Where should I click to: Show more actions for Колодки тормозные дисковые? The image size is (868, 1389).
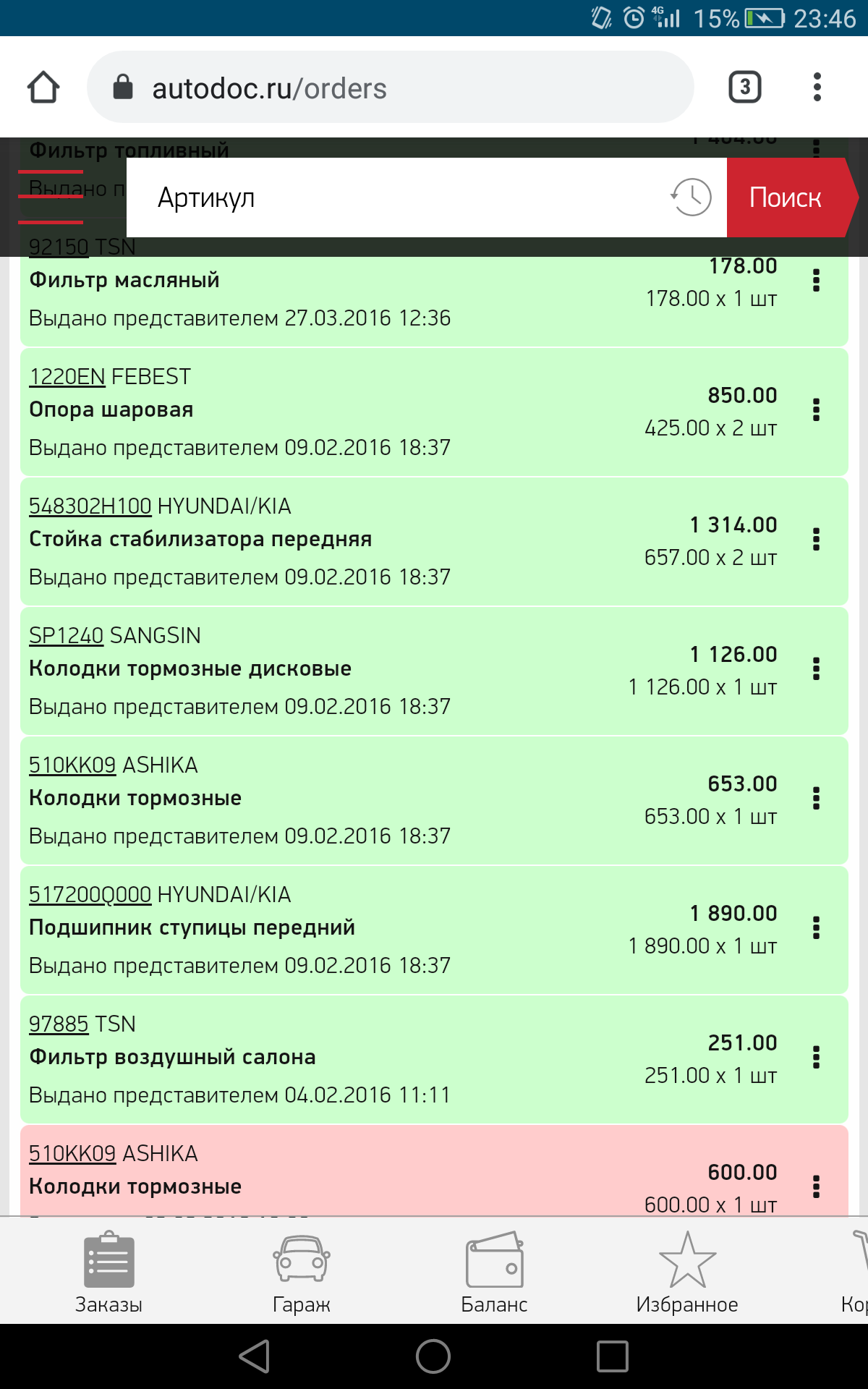816,669
